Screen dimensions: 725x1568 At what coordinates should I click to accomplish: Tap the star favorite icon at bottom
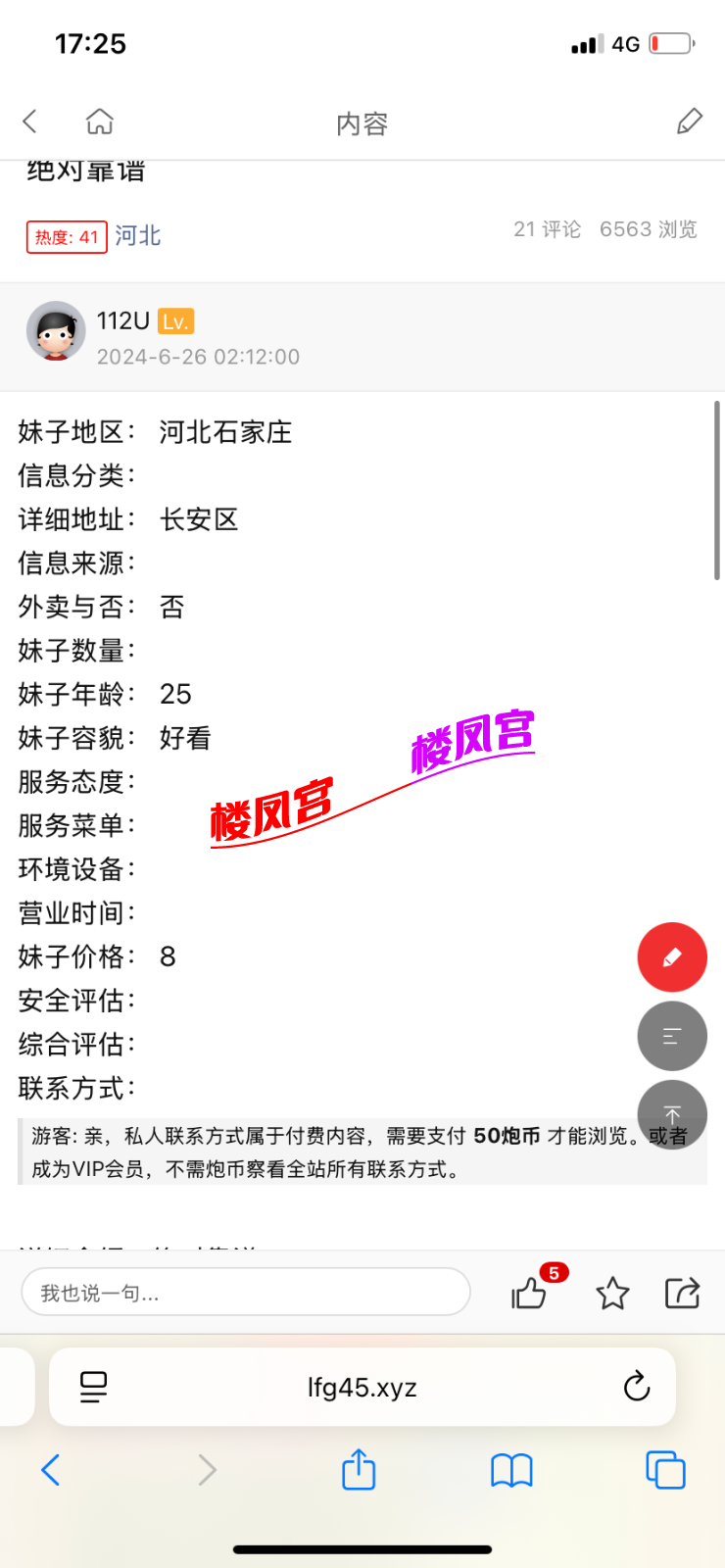point(612,1294)
